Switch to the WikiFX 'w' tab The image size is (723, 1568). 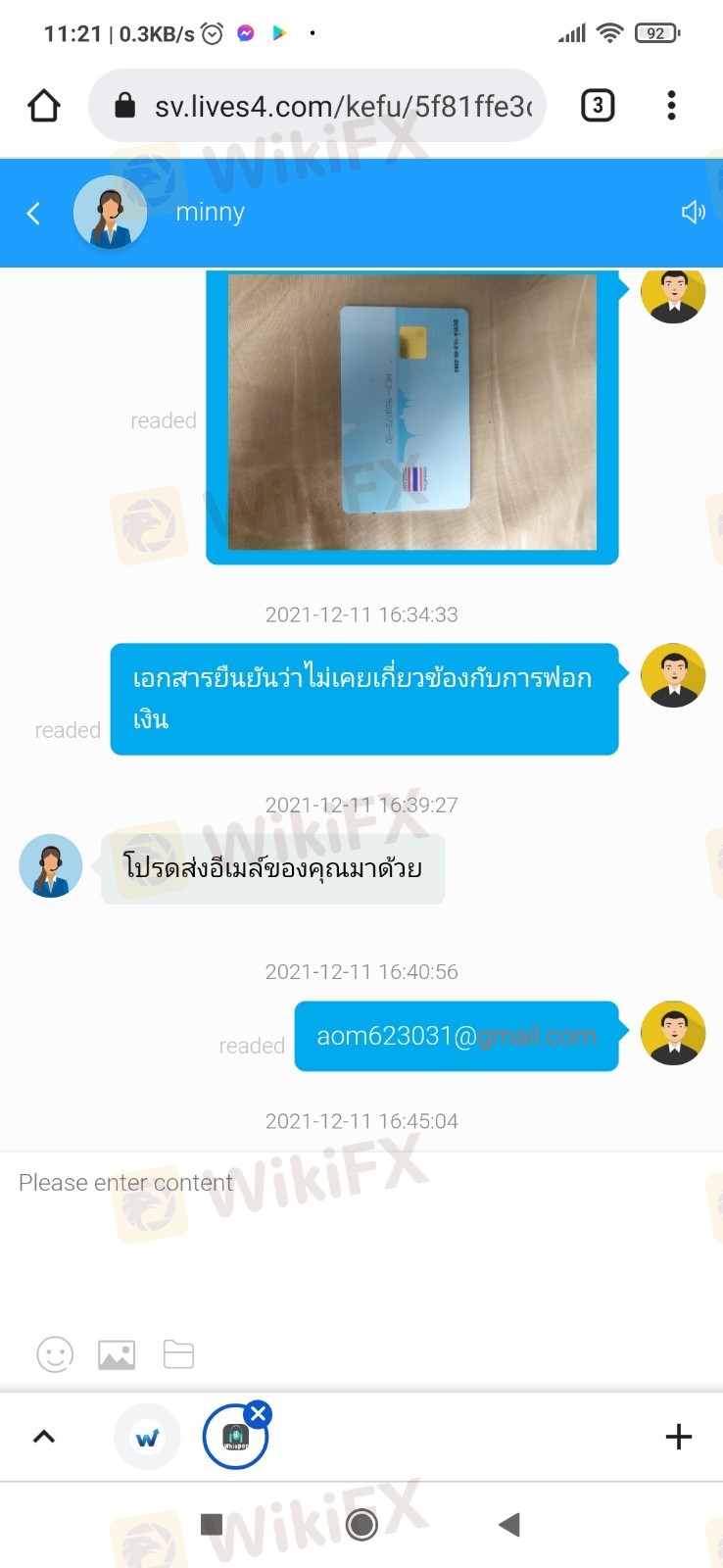tap(147, 1438)
